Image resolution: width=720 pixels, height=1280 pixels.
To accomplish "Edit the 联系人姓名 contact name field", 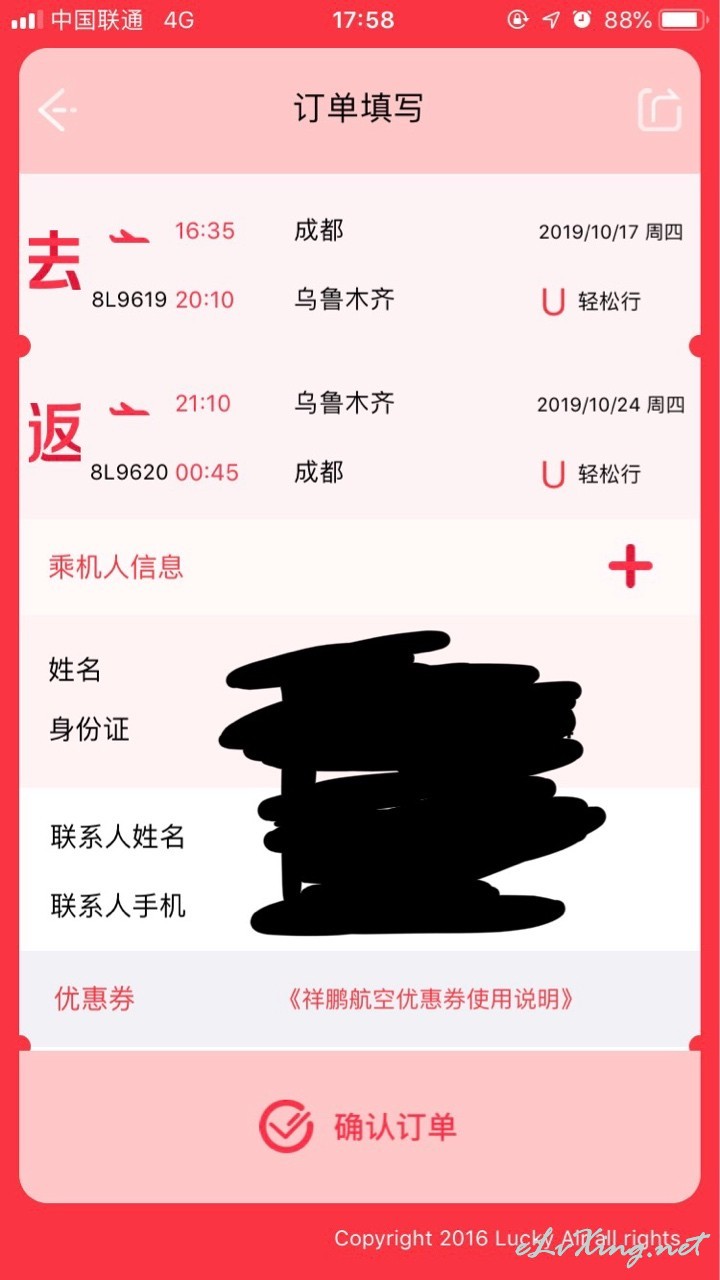I will (360, 836).
